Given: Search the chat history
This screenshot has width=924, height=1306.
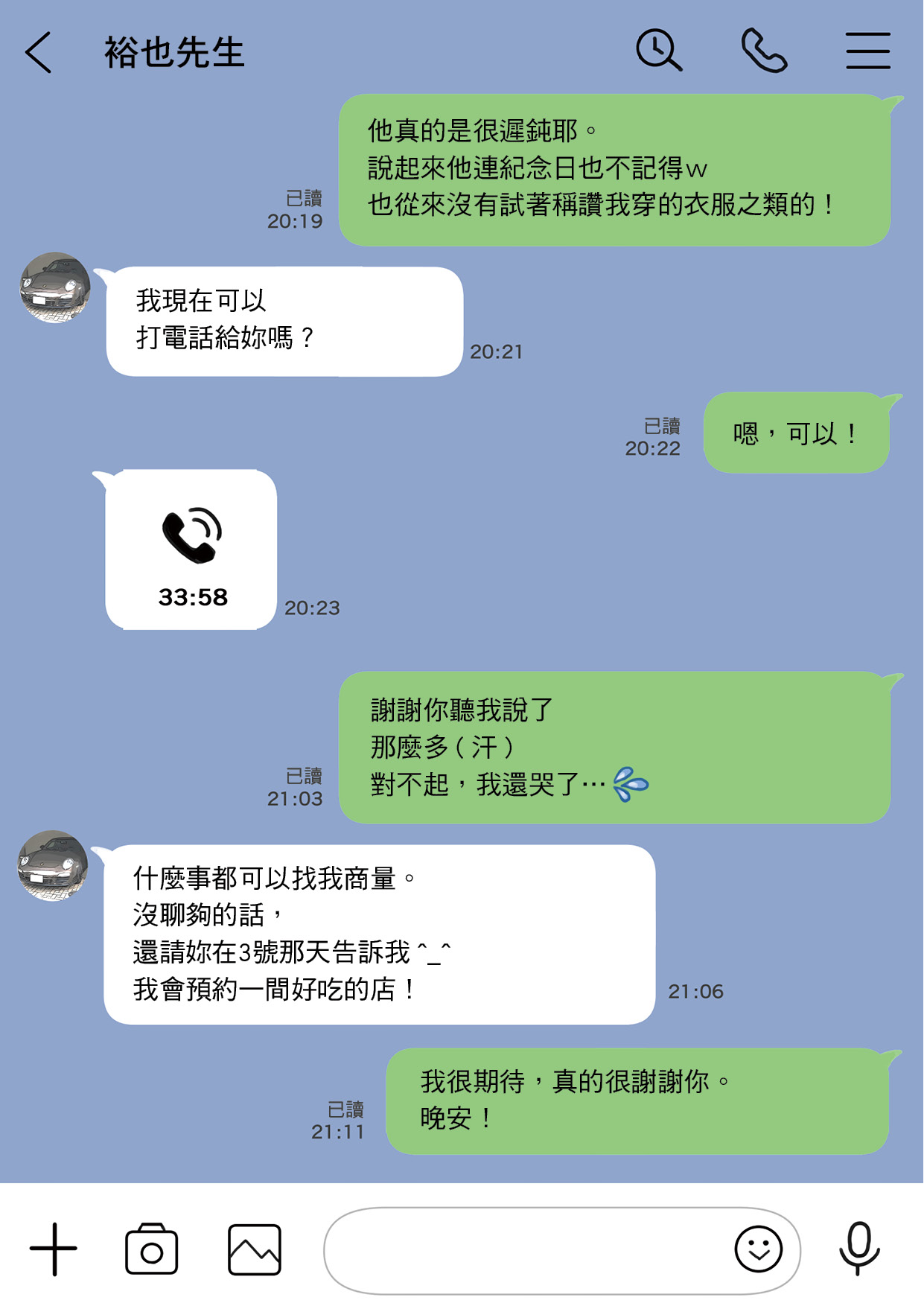Looking at the screenshot, I should 658,51.
